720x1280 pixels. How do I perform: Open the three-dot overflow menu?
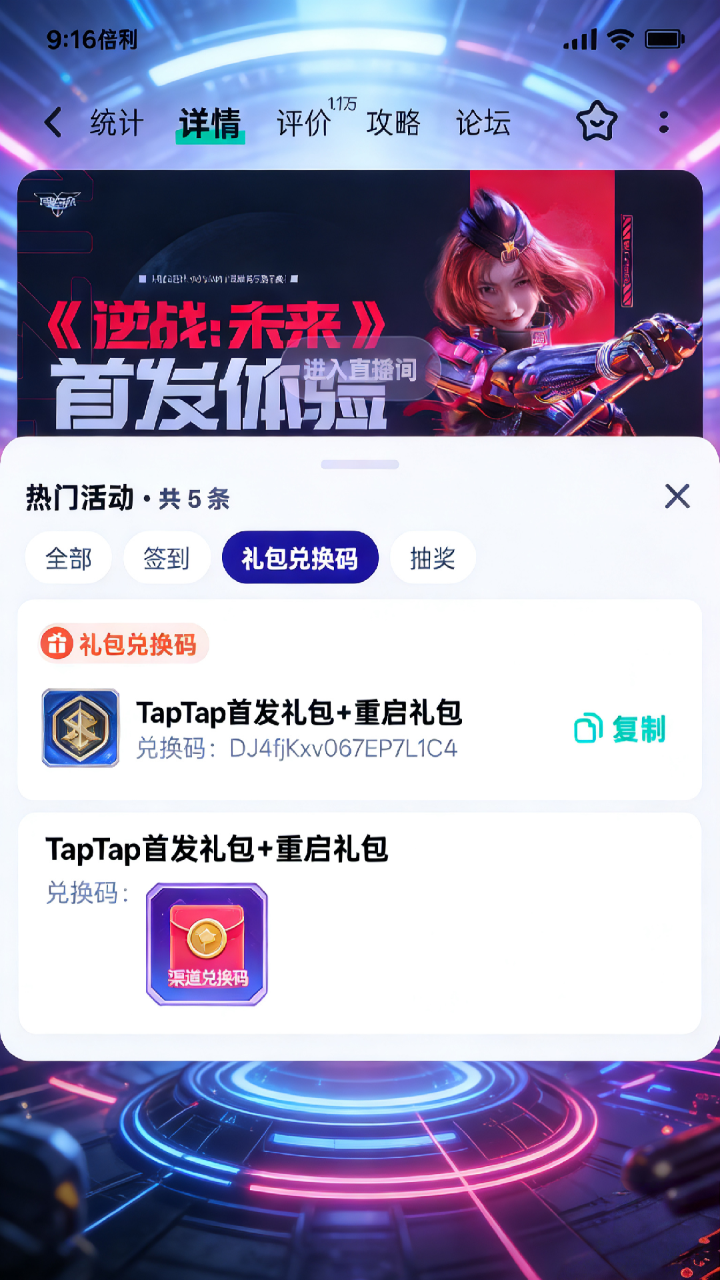coord(664,123)
